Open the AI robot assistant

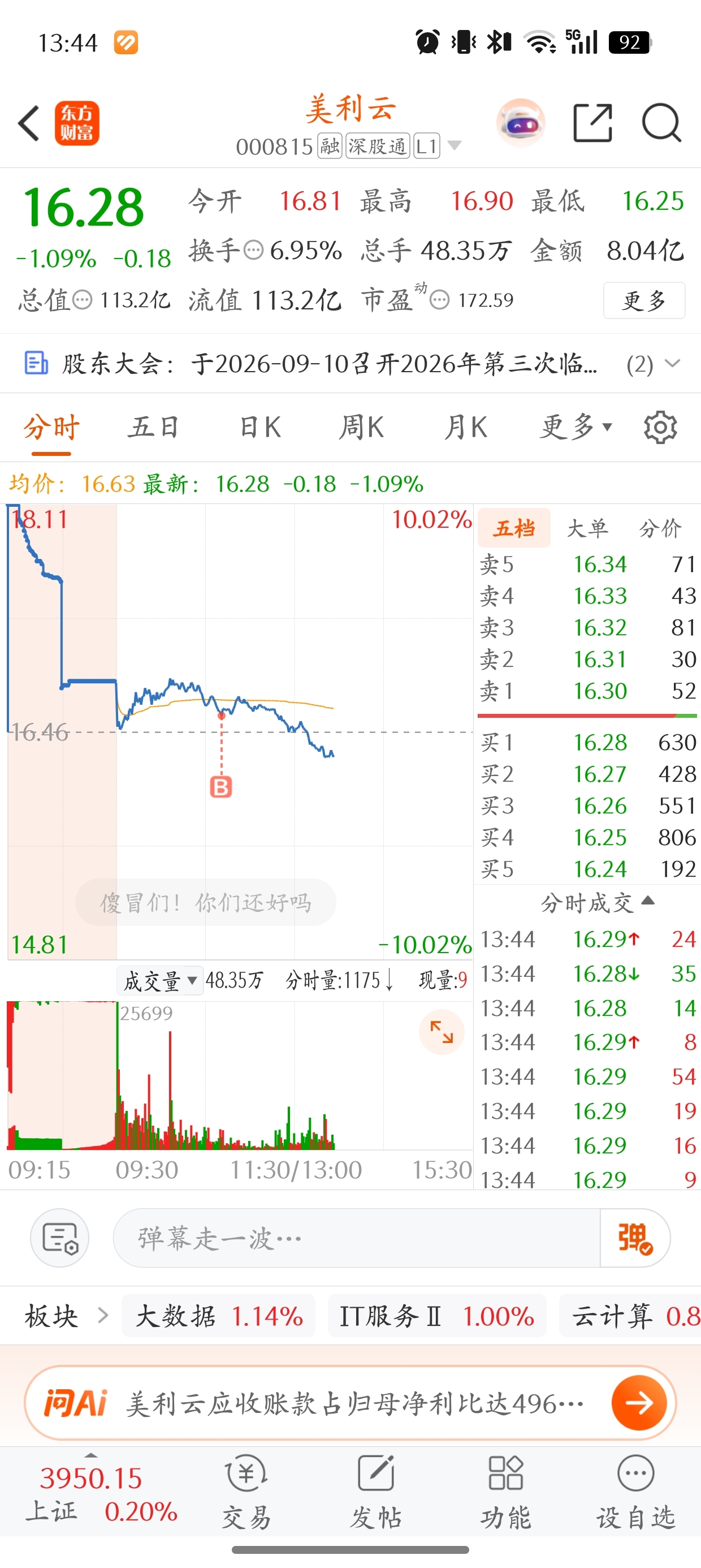pos(521,123)
